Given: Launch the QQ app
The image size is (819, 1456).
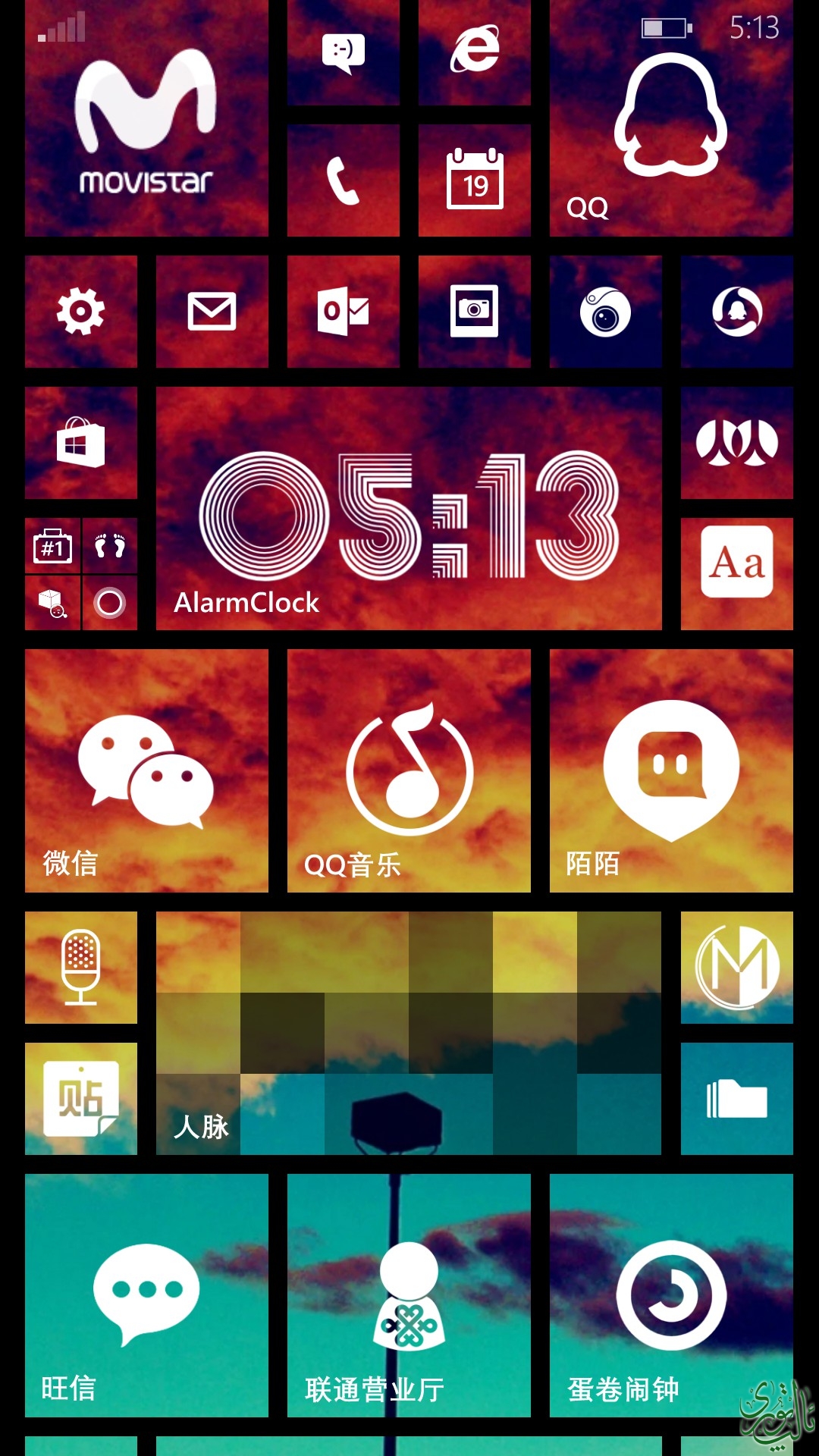Looking at the screenshot, I should click(x=671, y=119).
